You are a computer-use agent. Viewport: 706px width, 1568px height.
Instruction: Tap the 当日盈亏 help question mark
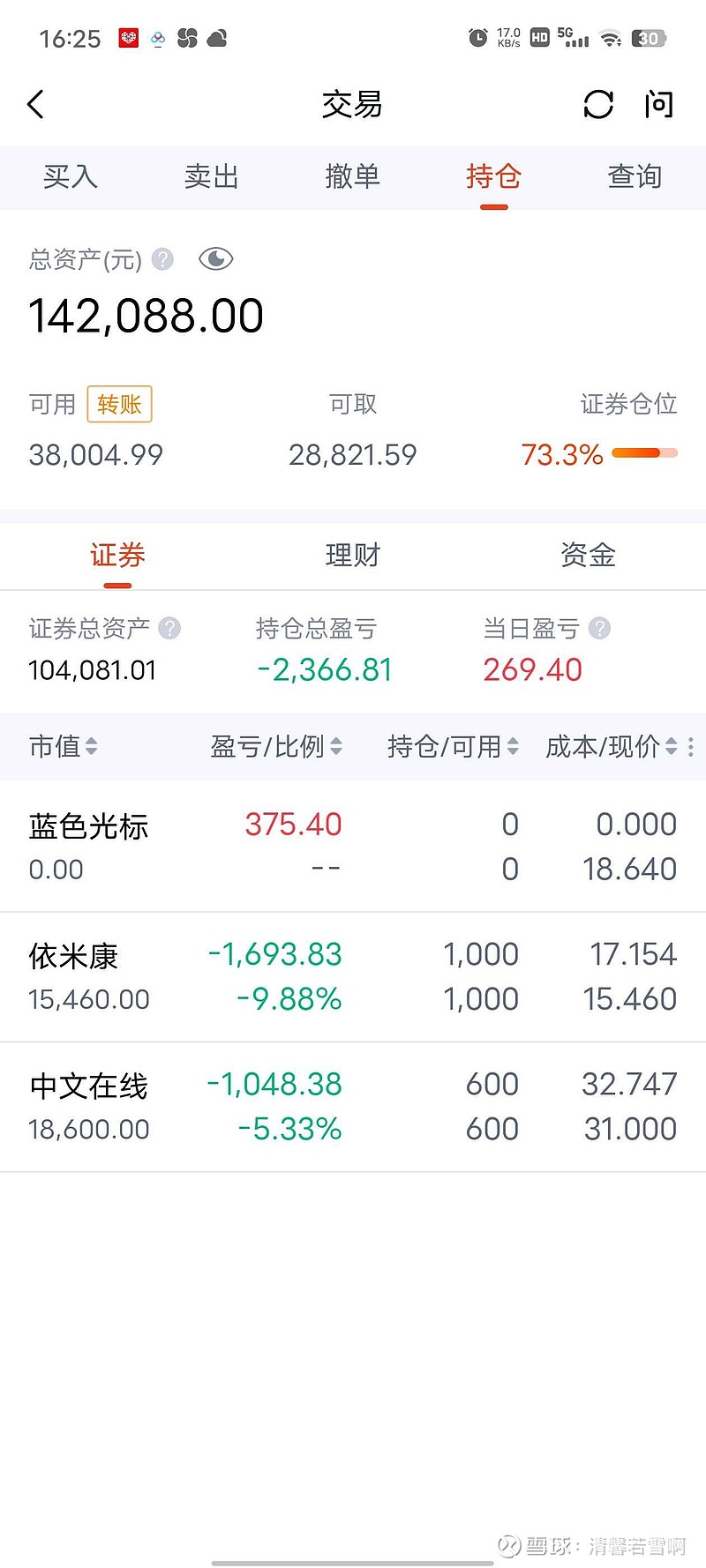(x=601, y=628)
